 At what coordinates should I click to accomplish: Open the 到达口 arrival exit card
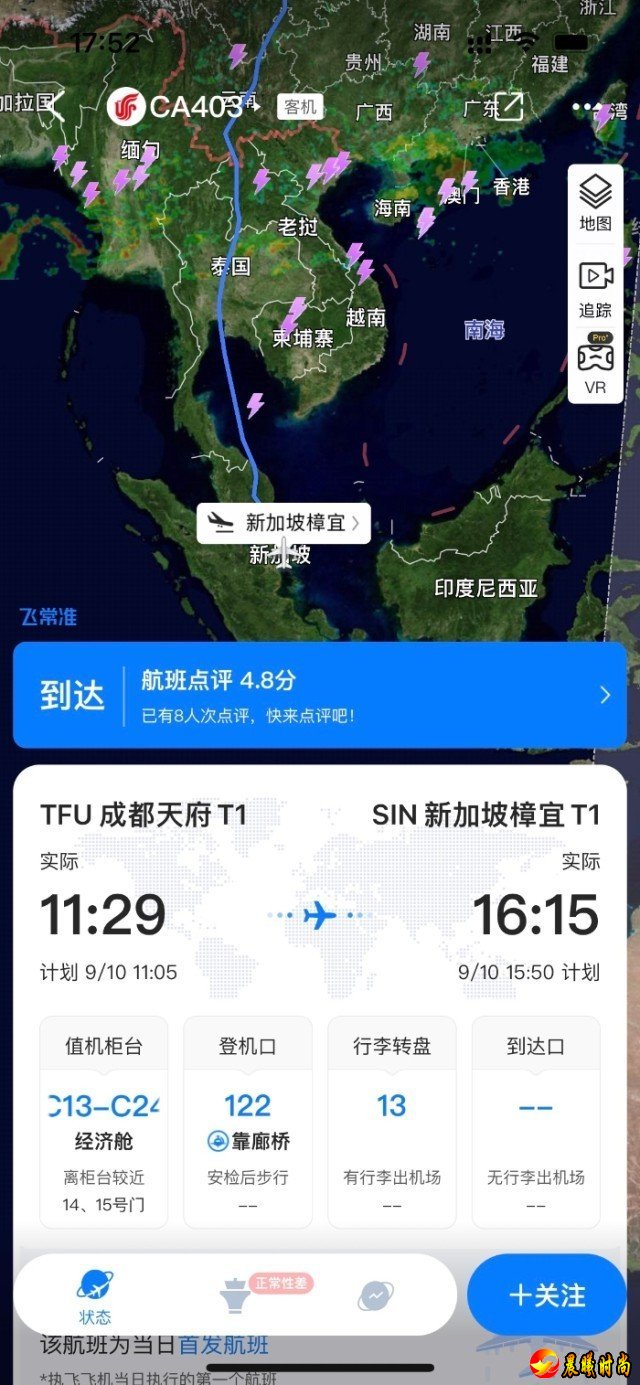click(x=536, y=1122)
